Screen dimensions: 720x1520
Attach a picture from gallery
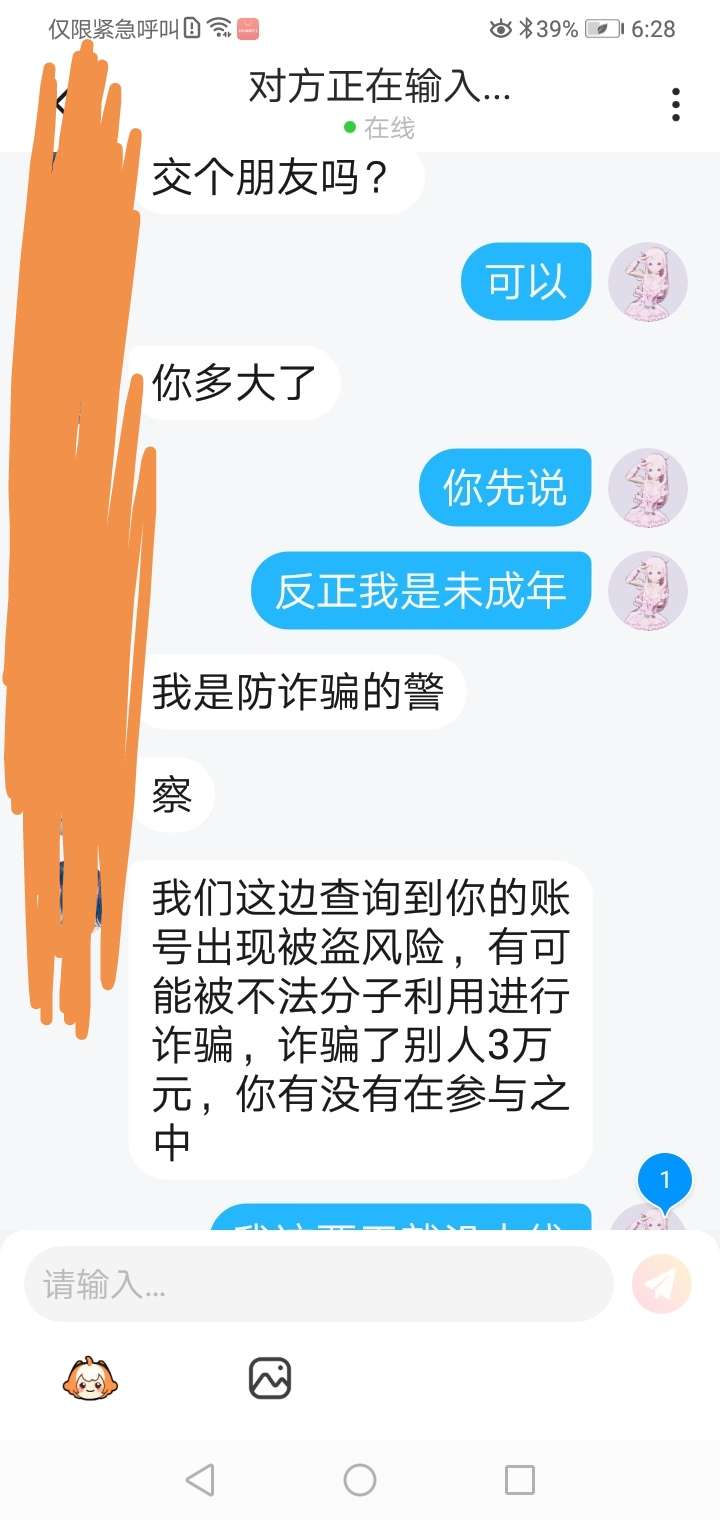pos(269,1378)
